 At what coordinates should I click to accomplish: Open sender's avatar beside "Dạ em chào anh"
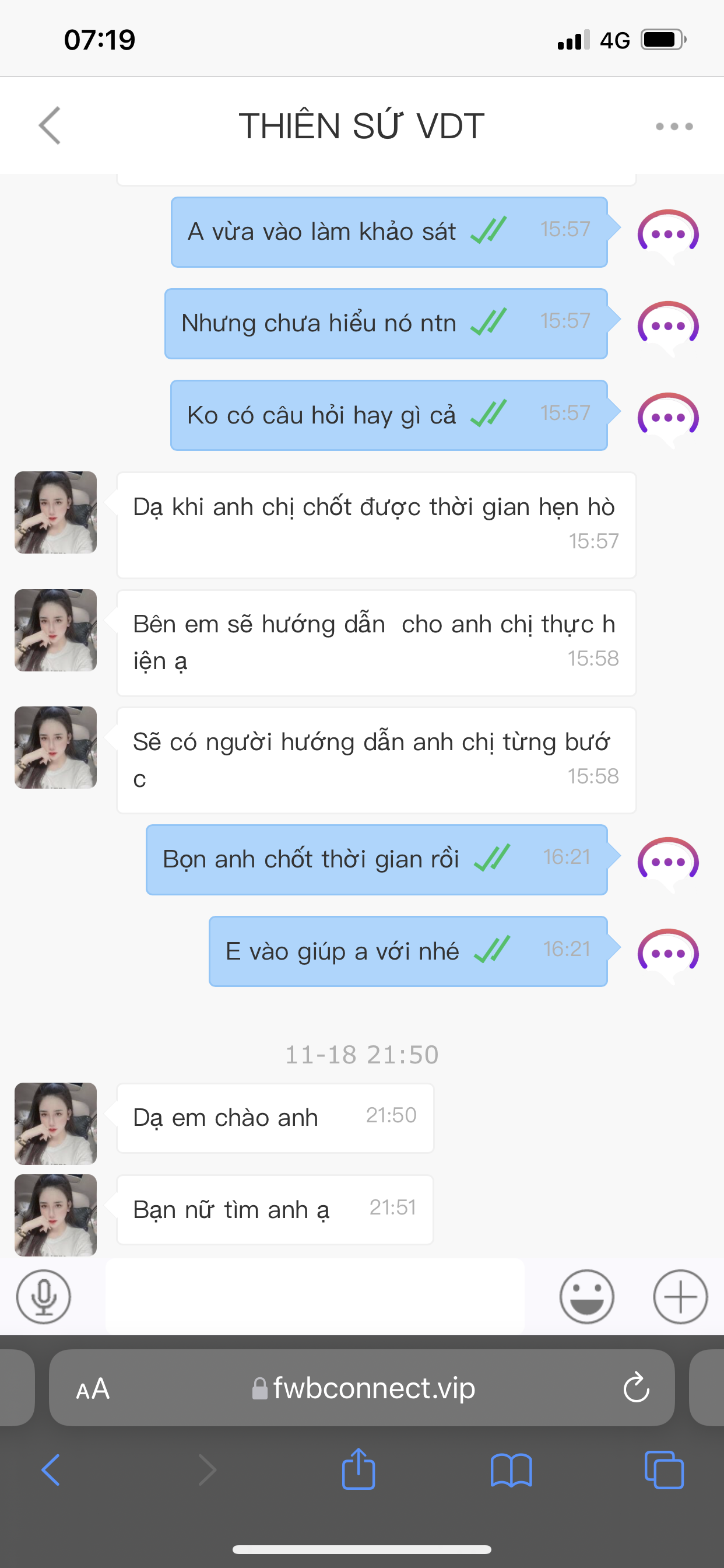click(56, 1123)
